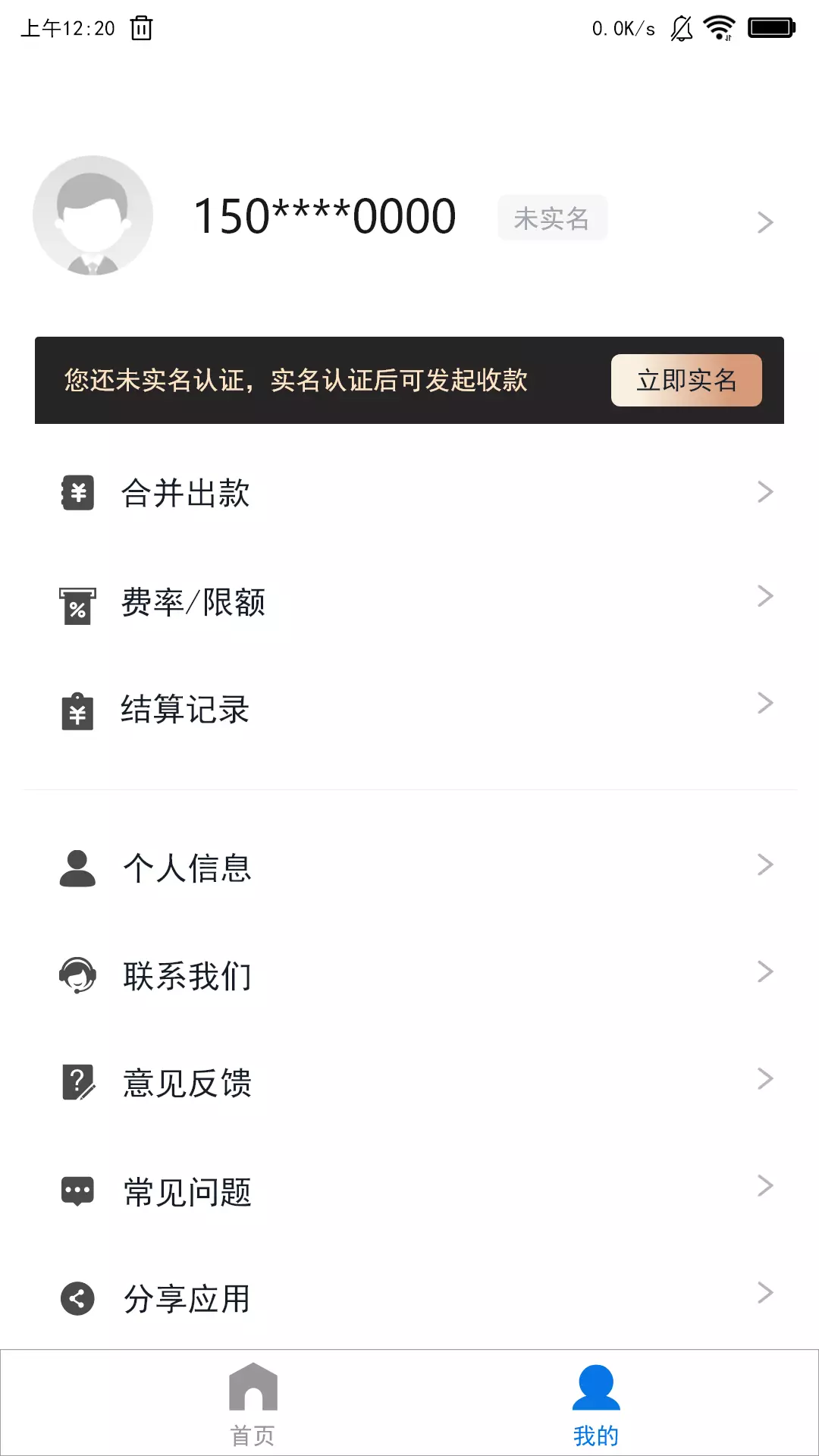This screenshot has height=1456, width=819.
Task: Switch to the 首页 tab
Action: [253, 1404]
